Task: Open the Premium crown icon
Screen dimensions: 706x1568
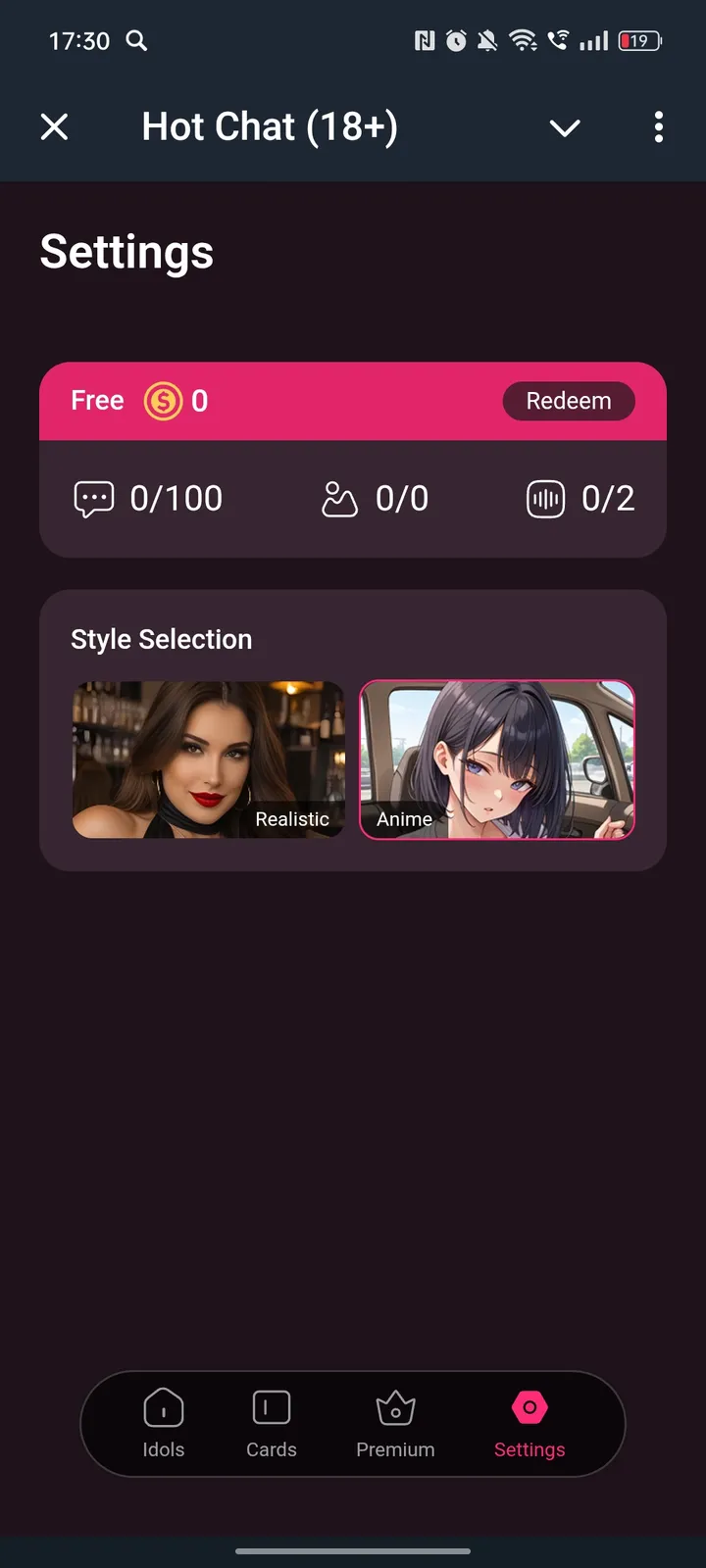Action: pos(395,1407)
